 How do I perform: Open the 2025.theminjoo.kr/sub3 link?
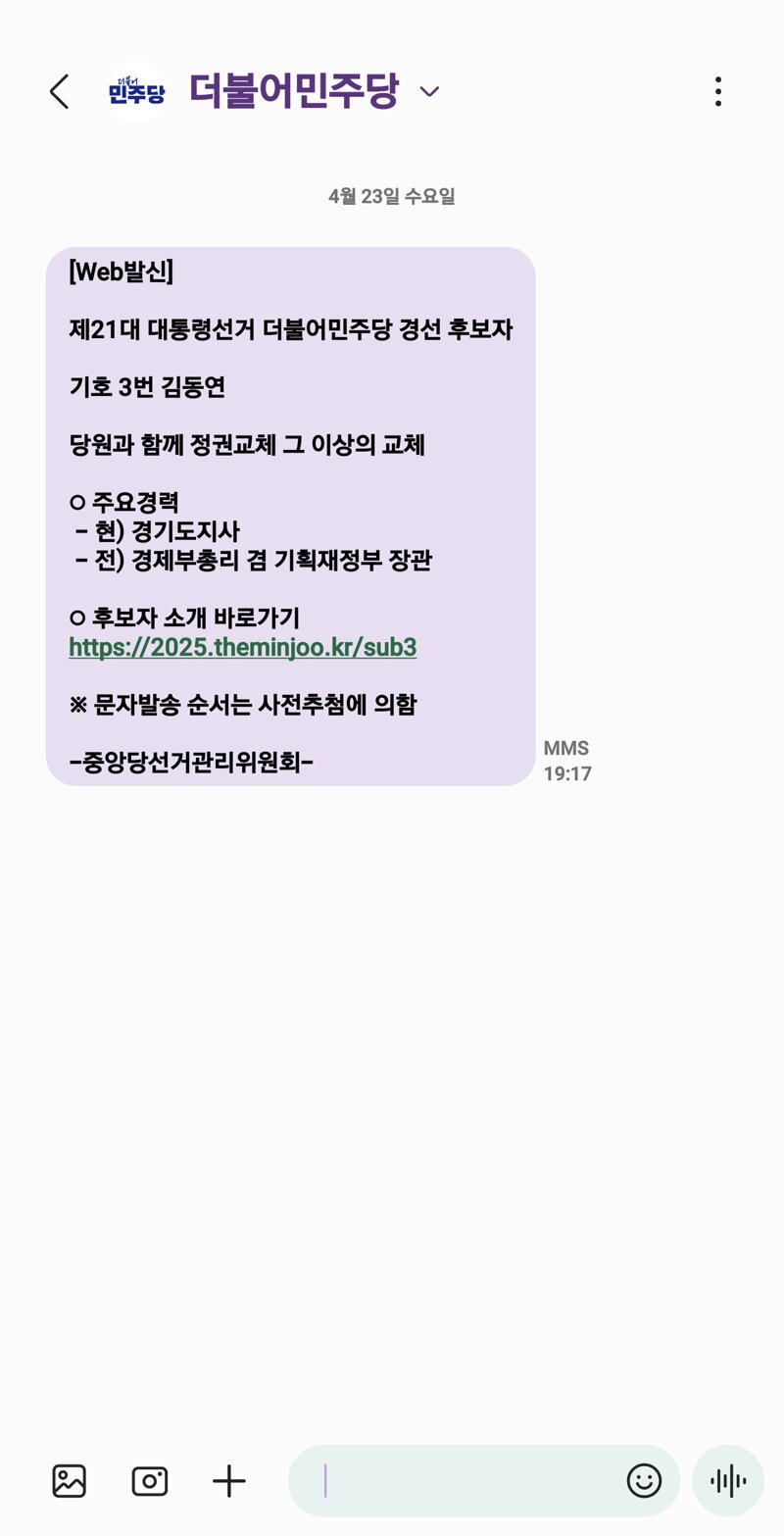coord(243,647)
